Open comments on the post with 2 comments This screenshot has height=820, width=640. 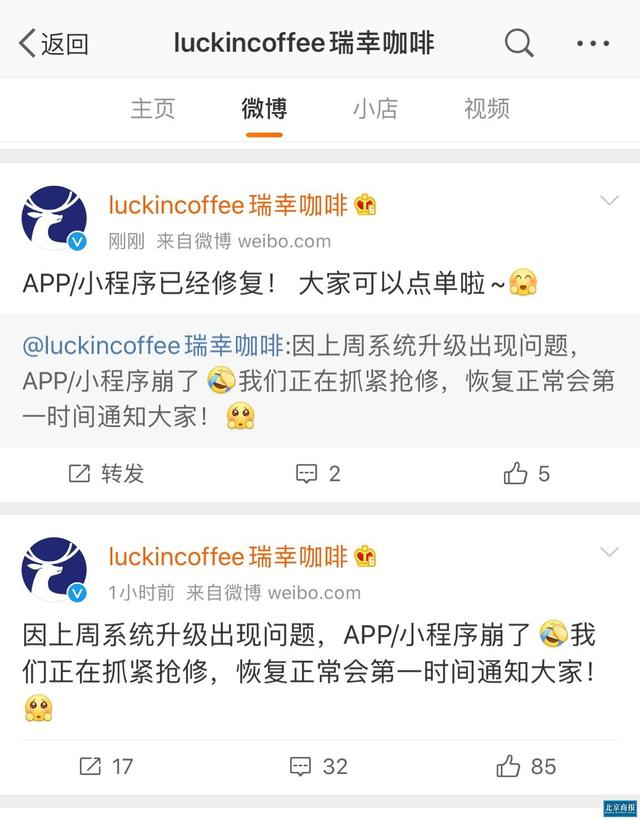pyautogui.click(x=319, y=473)
